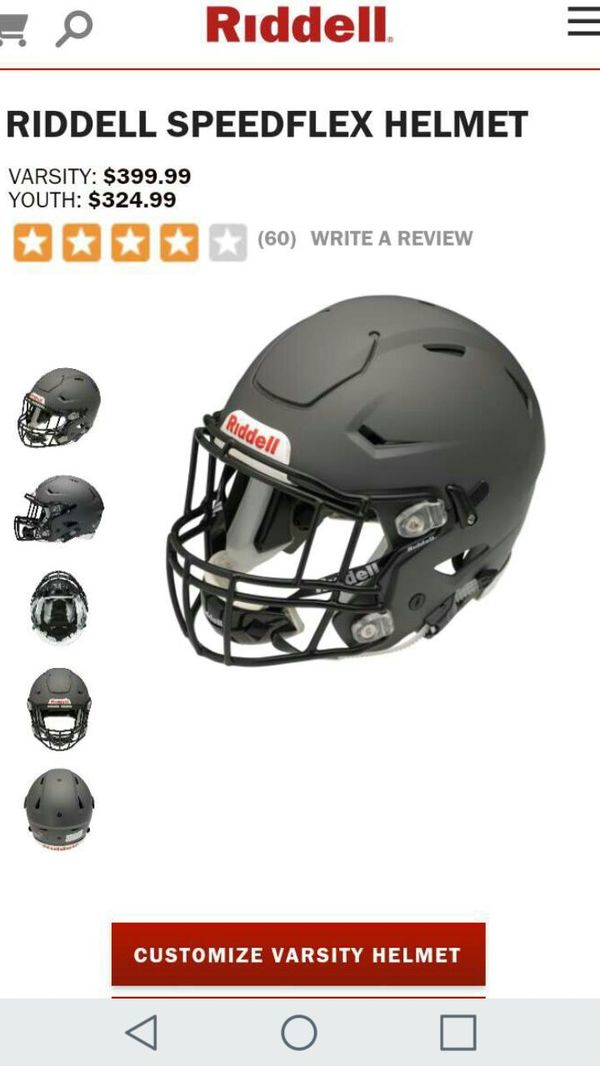The width and height of the screenshot is (600, 1066).
Task: Select the second thumbnail, side view
Action: point(59,509)
